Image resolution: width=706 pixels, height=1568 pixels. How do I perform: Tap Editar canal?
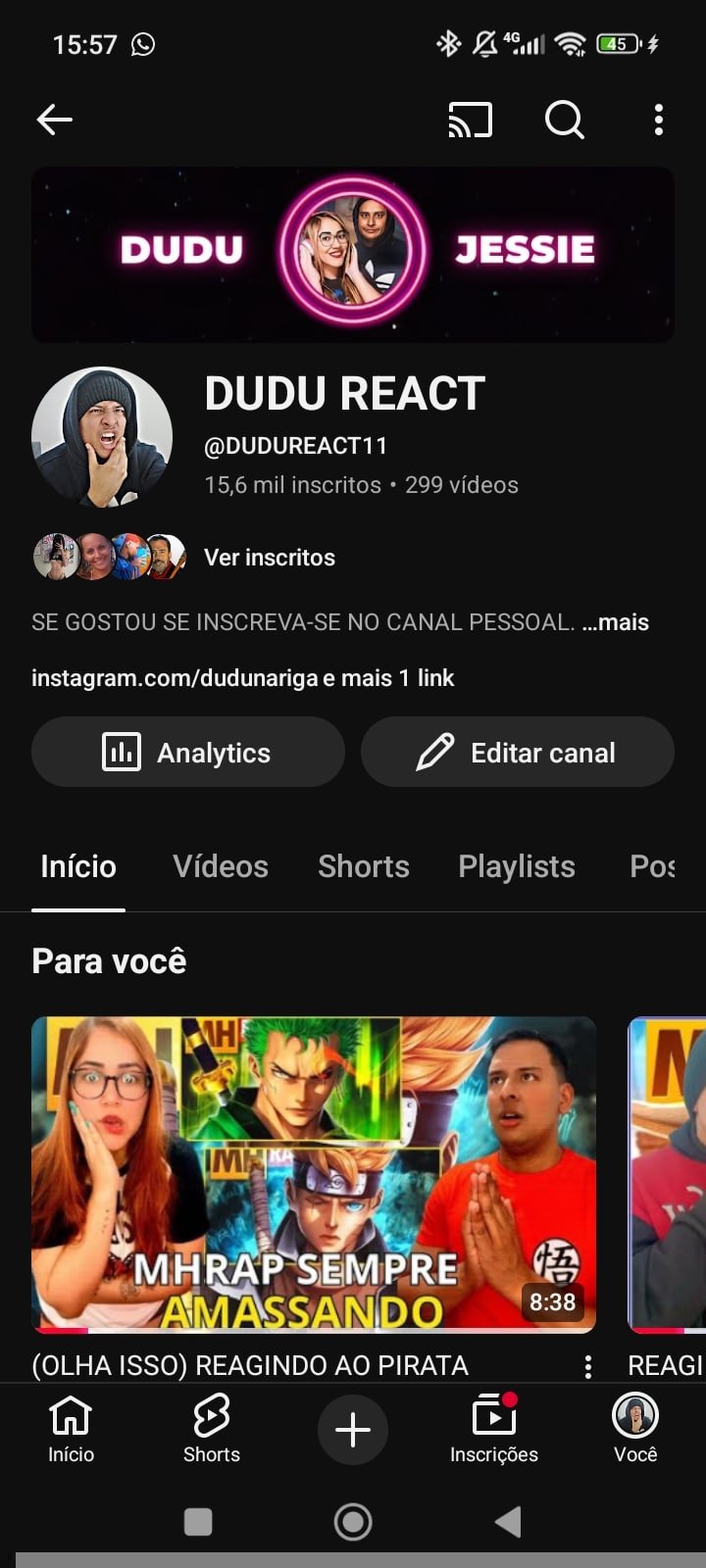(x=518, y=752)
